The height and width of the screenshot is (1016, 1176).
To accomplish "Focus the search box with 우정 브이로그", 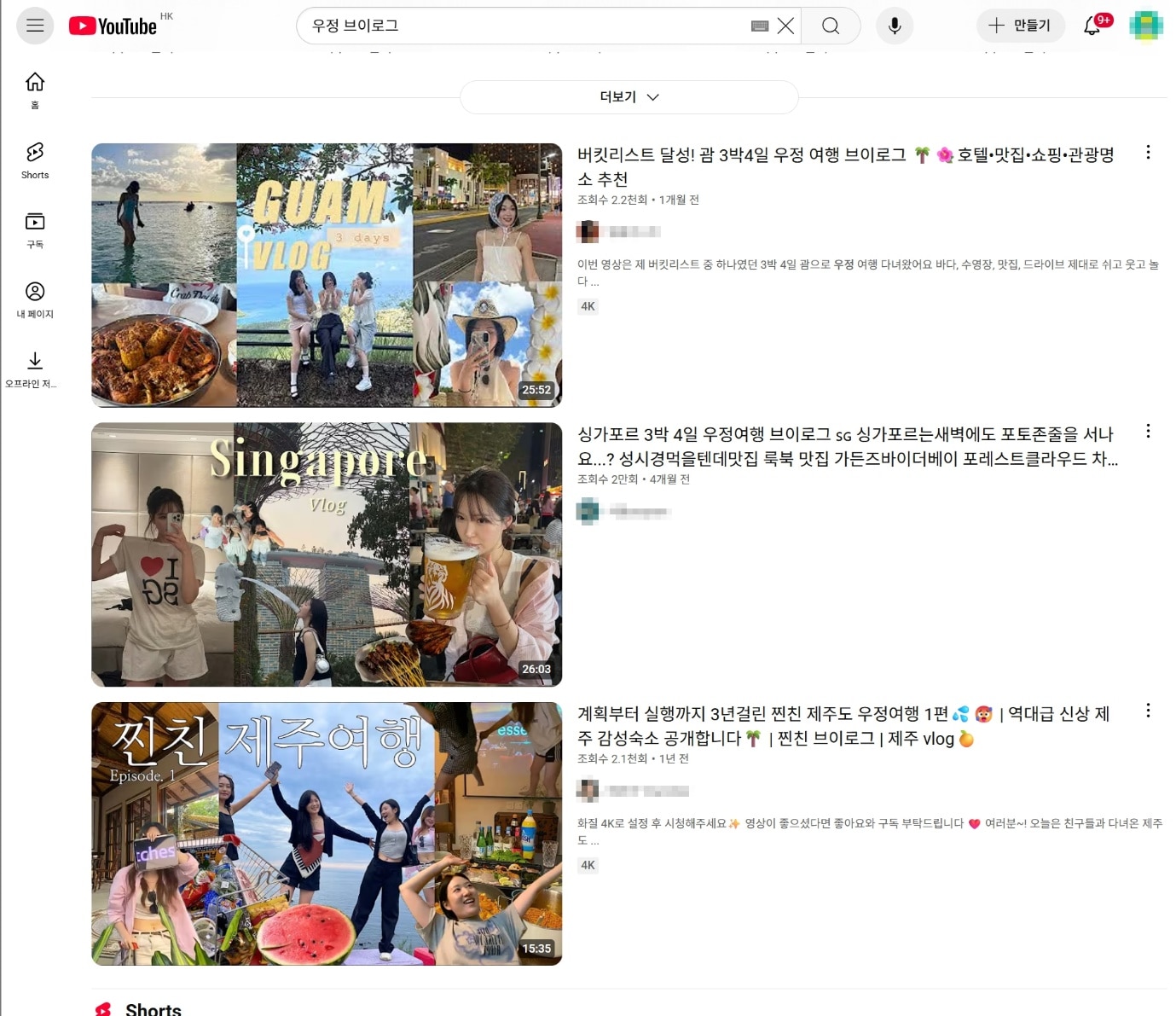I will click(x=520, y=26).
